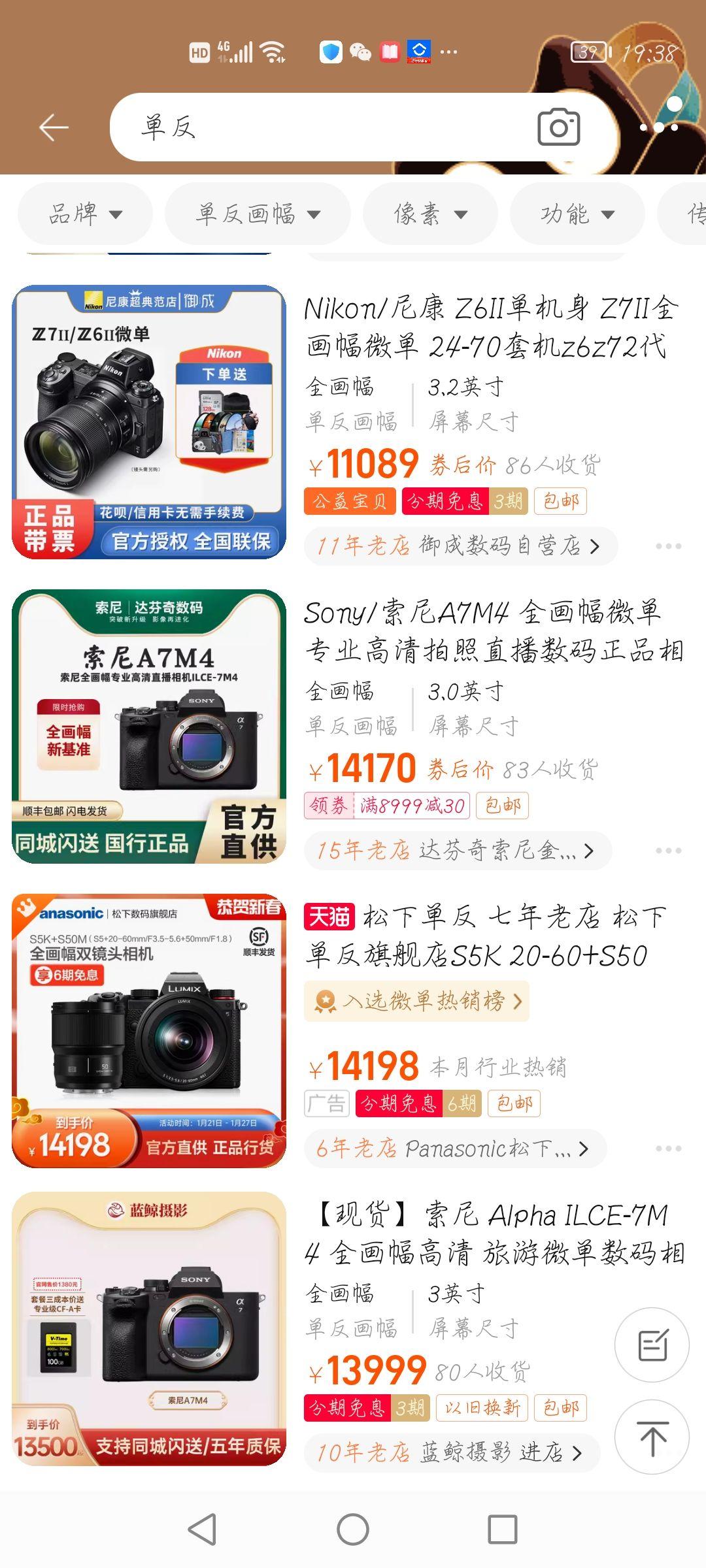Open the 蓝鲸摄影 Sony ILCE-7M4 listing
The image size is (706, 1568).
coord(494,1233)
